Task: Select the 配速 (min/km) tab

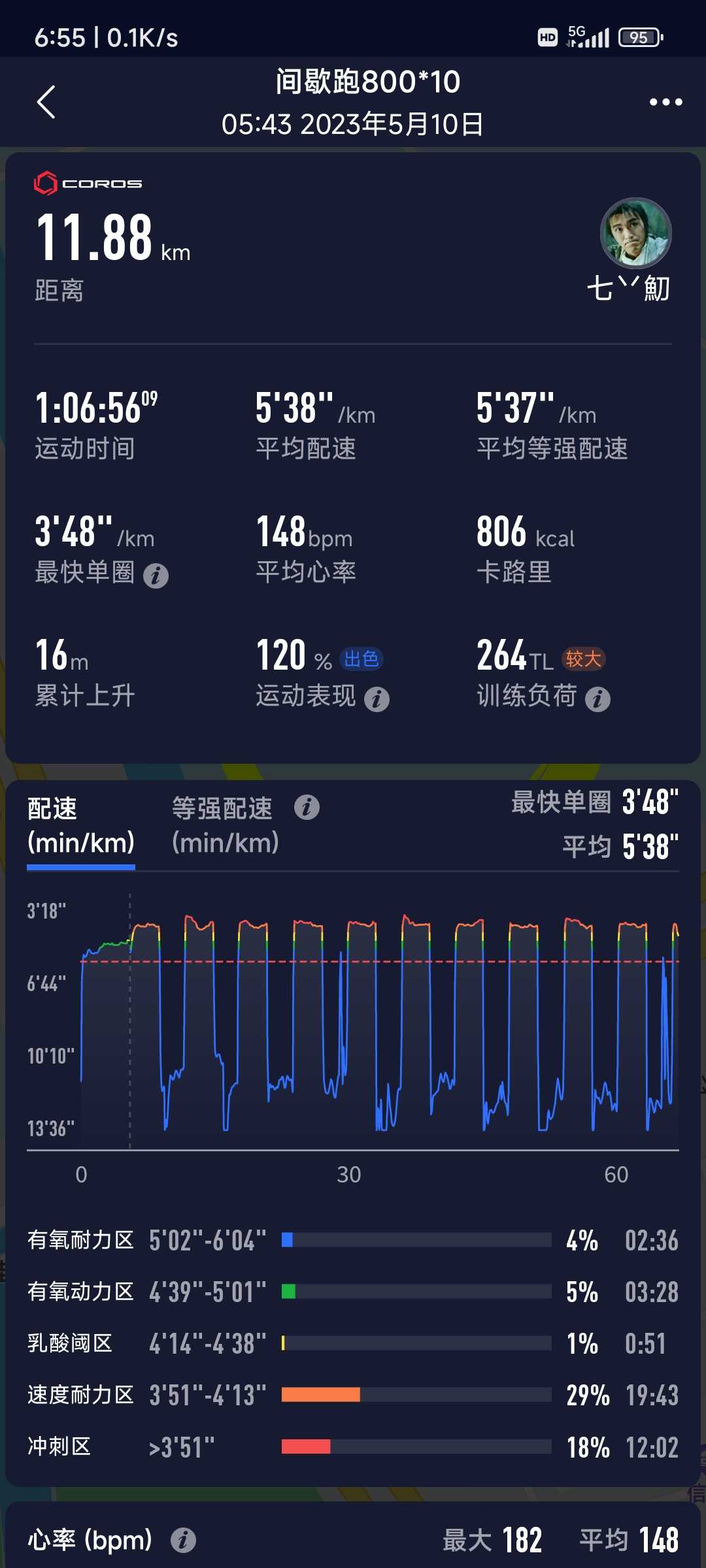Action: [x=81, y=825]
